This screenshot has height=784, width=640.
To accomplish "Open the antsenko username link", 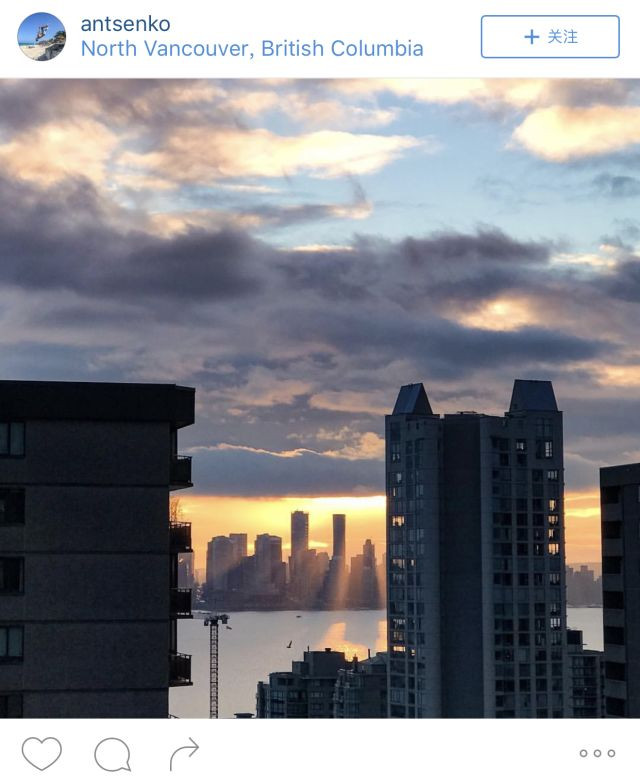I will (x=125, y=23).
